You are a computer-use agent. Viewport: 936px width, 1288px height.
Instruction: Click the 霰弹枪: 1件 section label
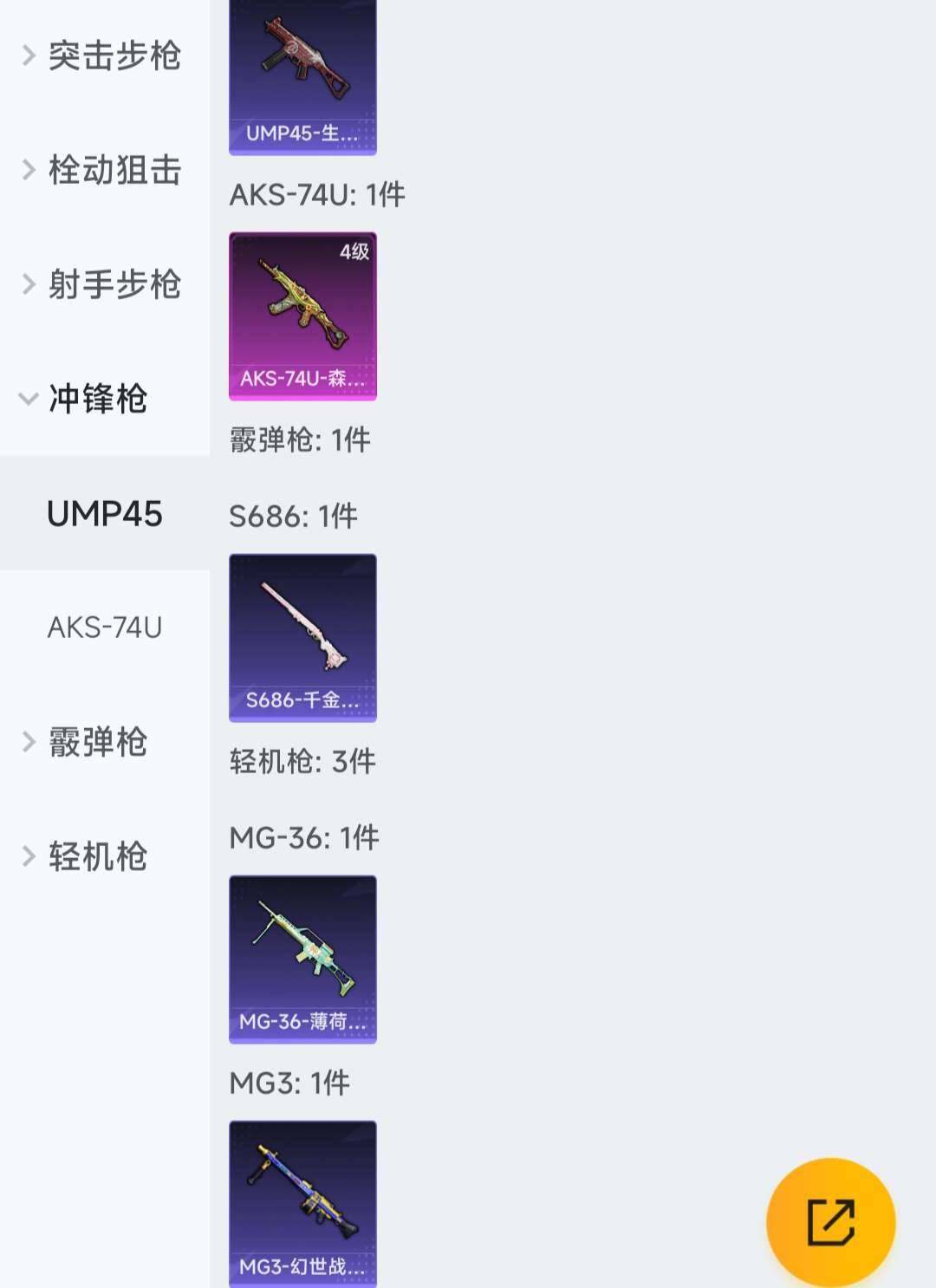pos(299,440)
